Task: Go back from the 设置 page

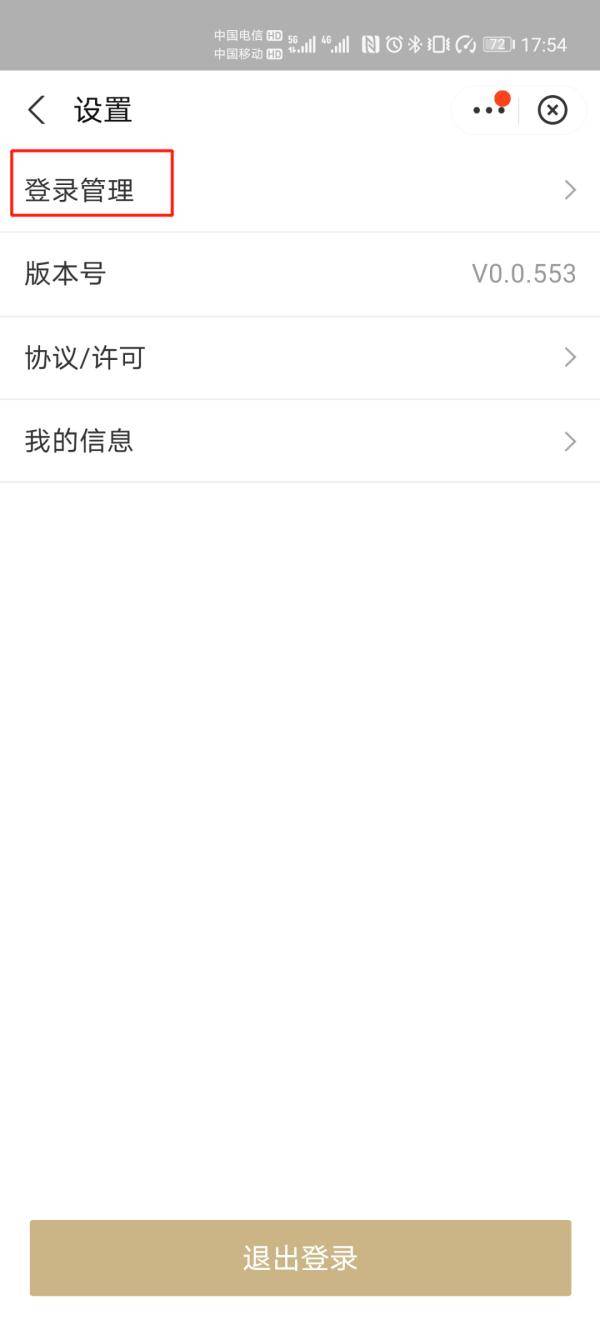Action: point(37,110)
